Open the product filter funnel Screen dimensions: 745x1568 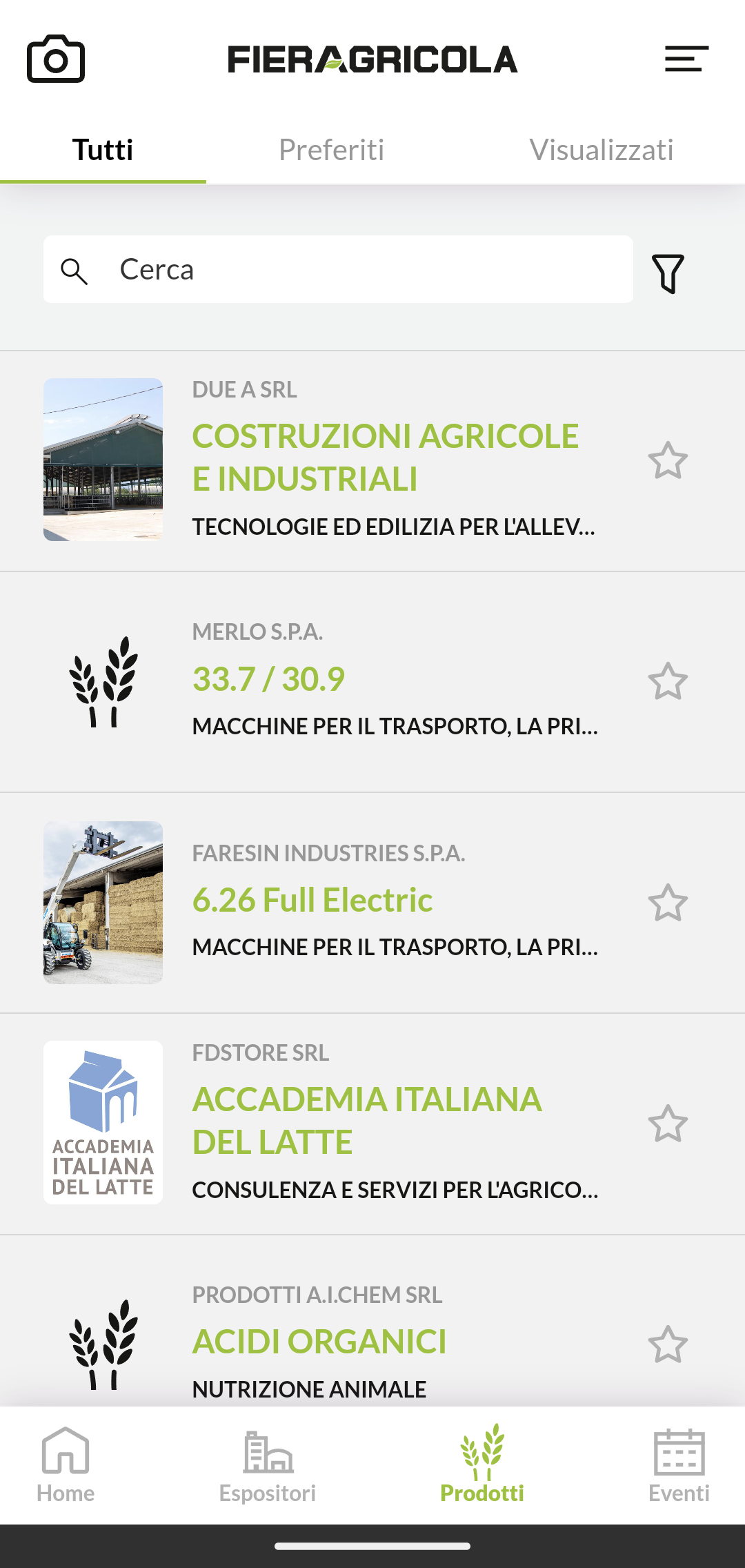point(668,273)
